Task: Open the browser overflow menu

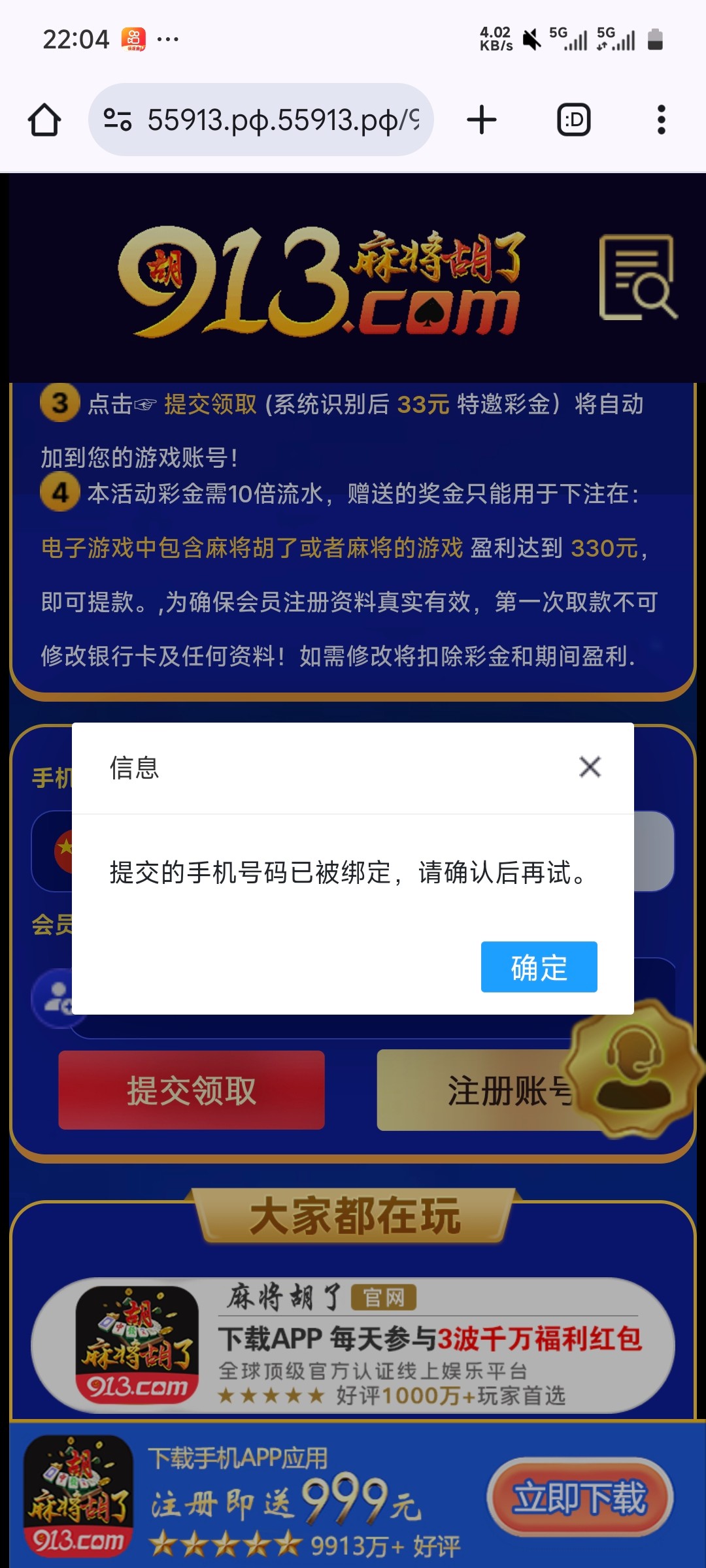Action: pos(661,120)
